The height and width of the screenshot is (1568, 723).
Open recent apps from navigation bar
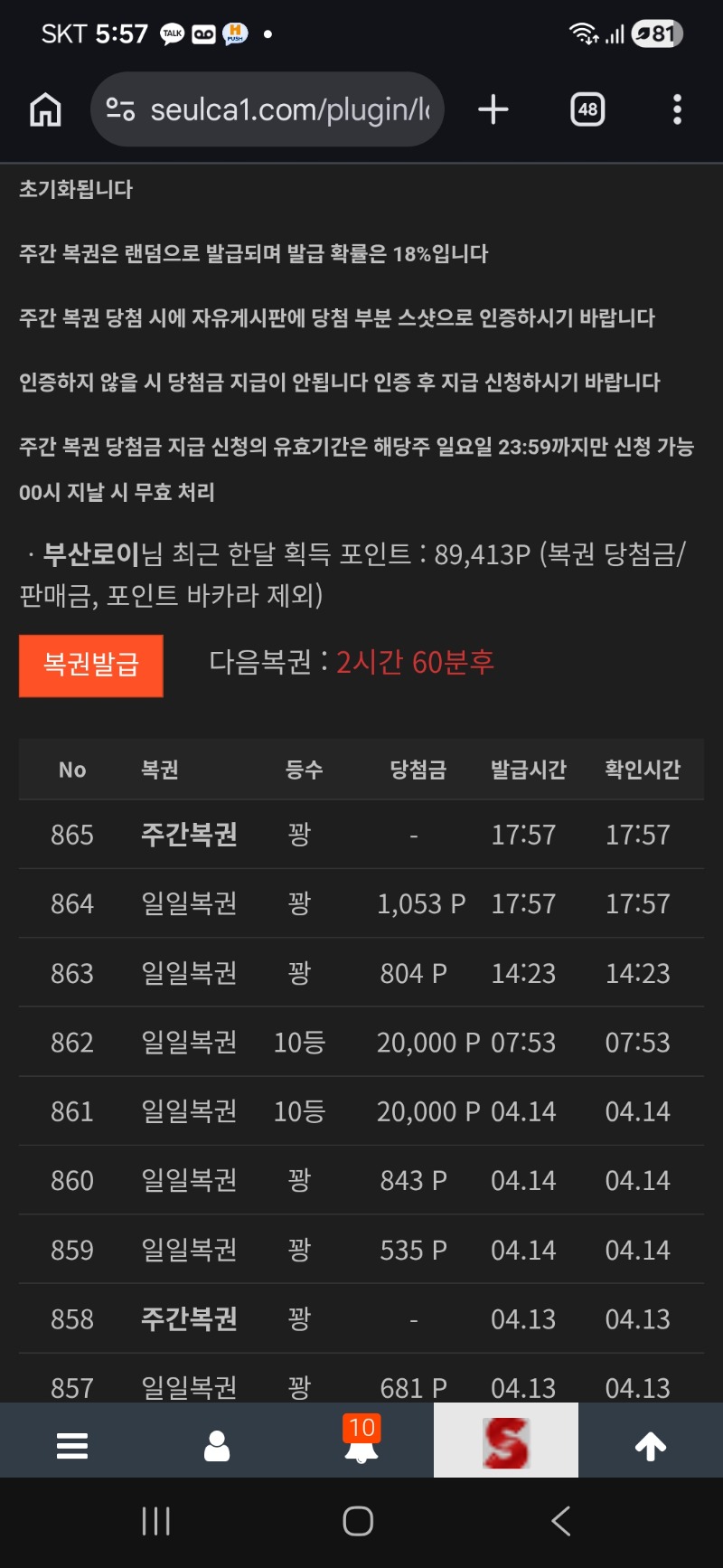tap(156, 1521)
